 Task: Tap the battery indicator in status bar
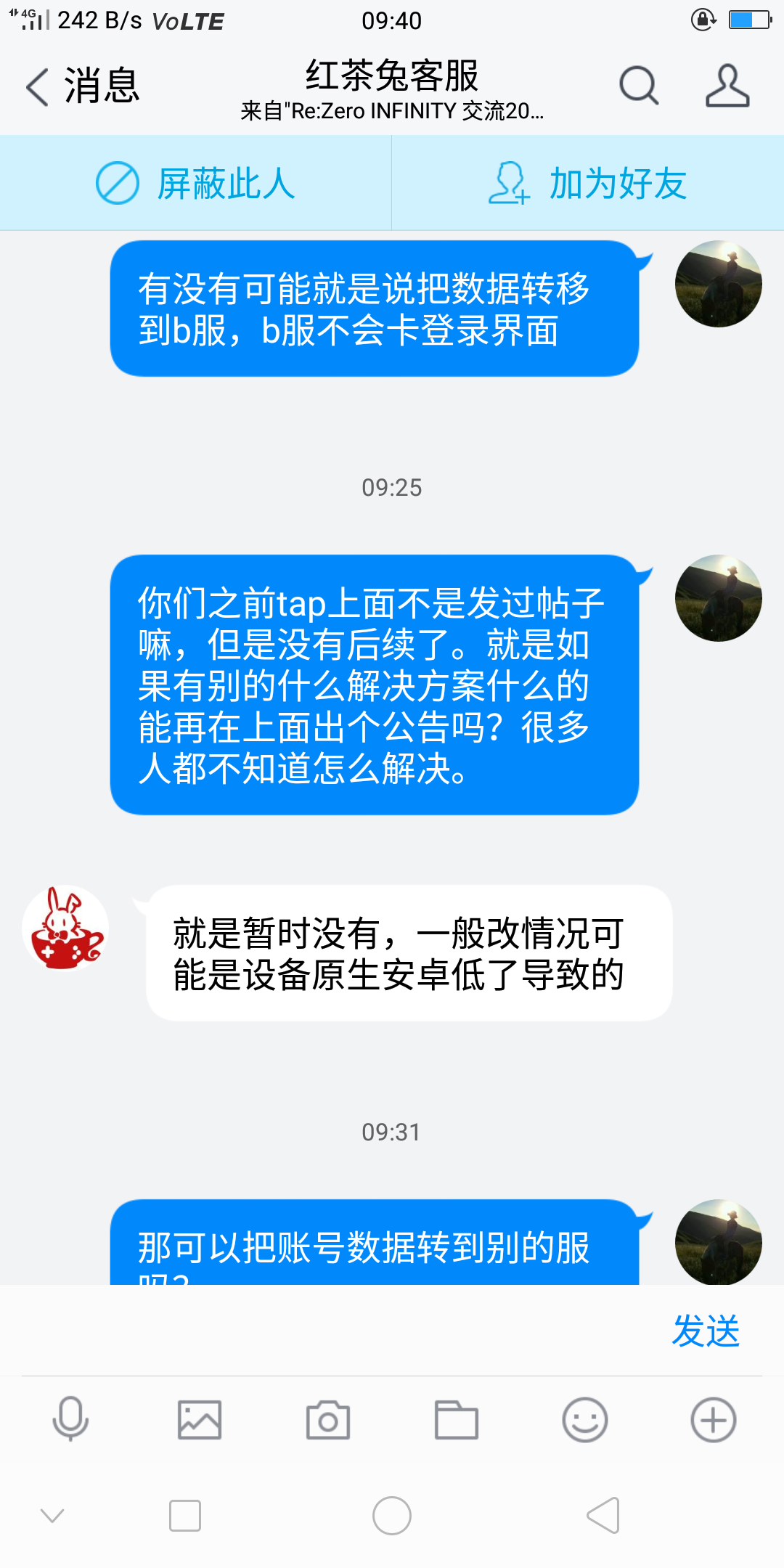point(753,20)
